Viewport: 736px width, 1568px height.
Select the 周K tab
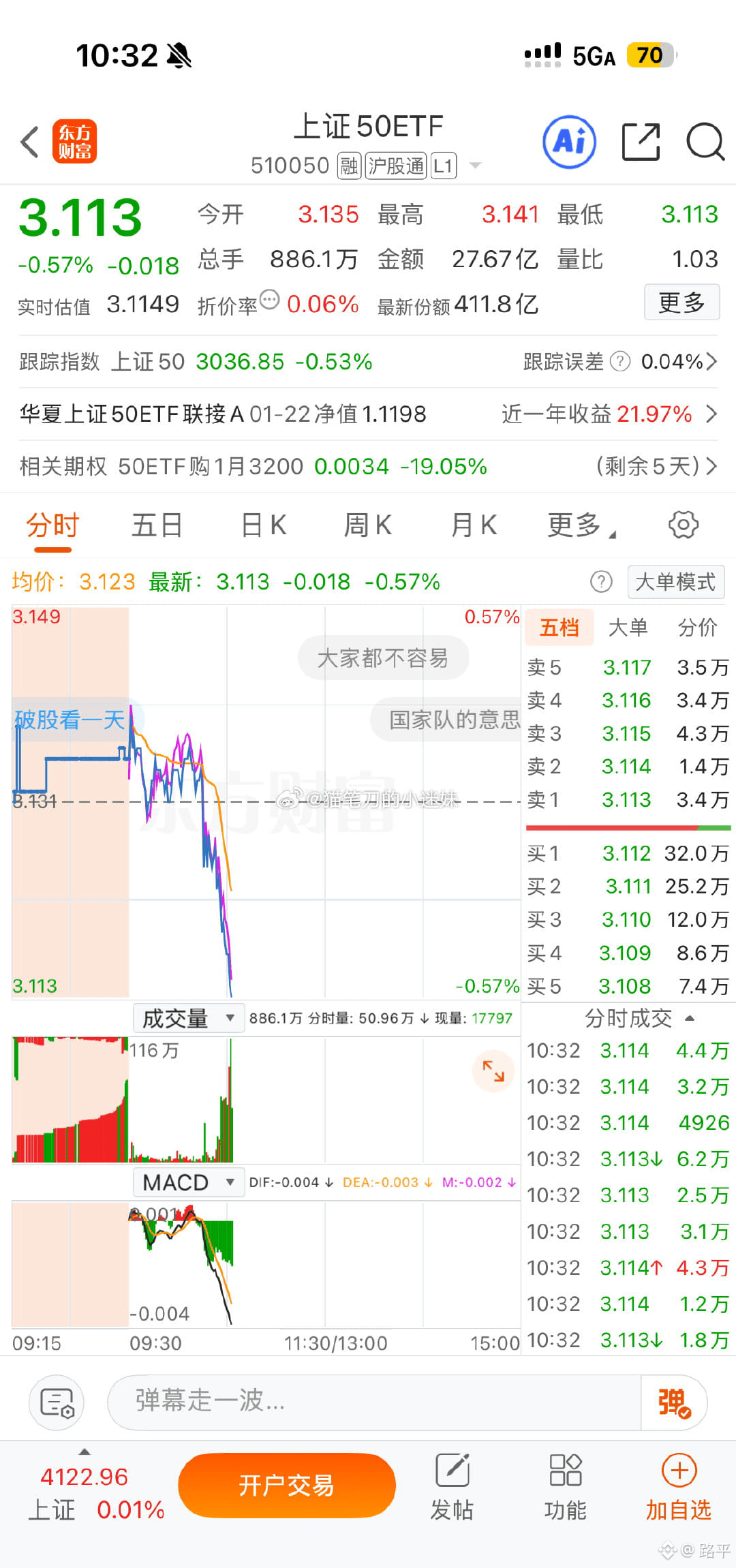point(367,525)
